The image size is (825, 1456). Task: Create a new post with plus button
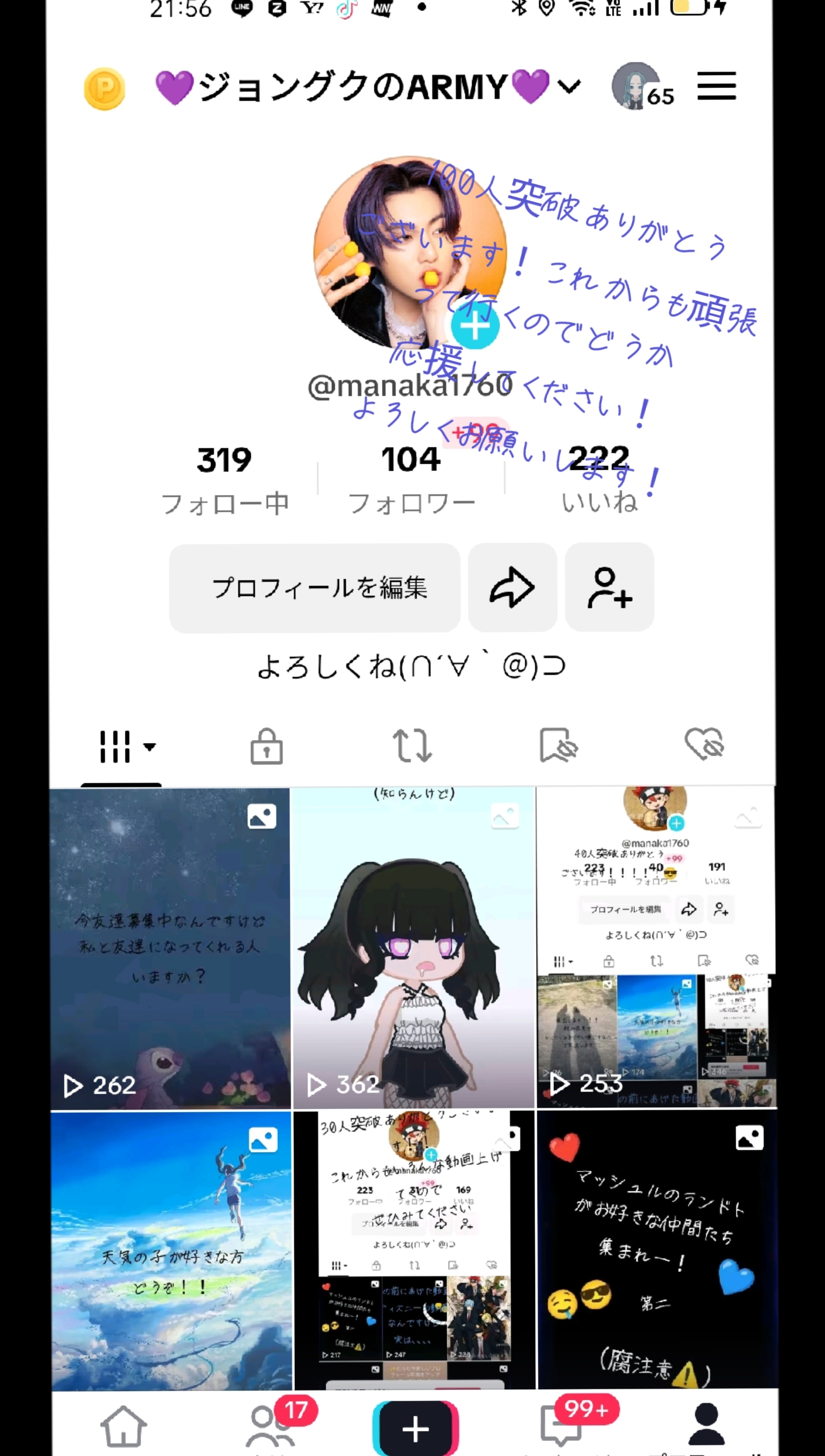416,1429
